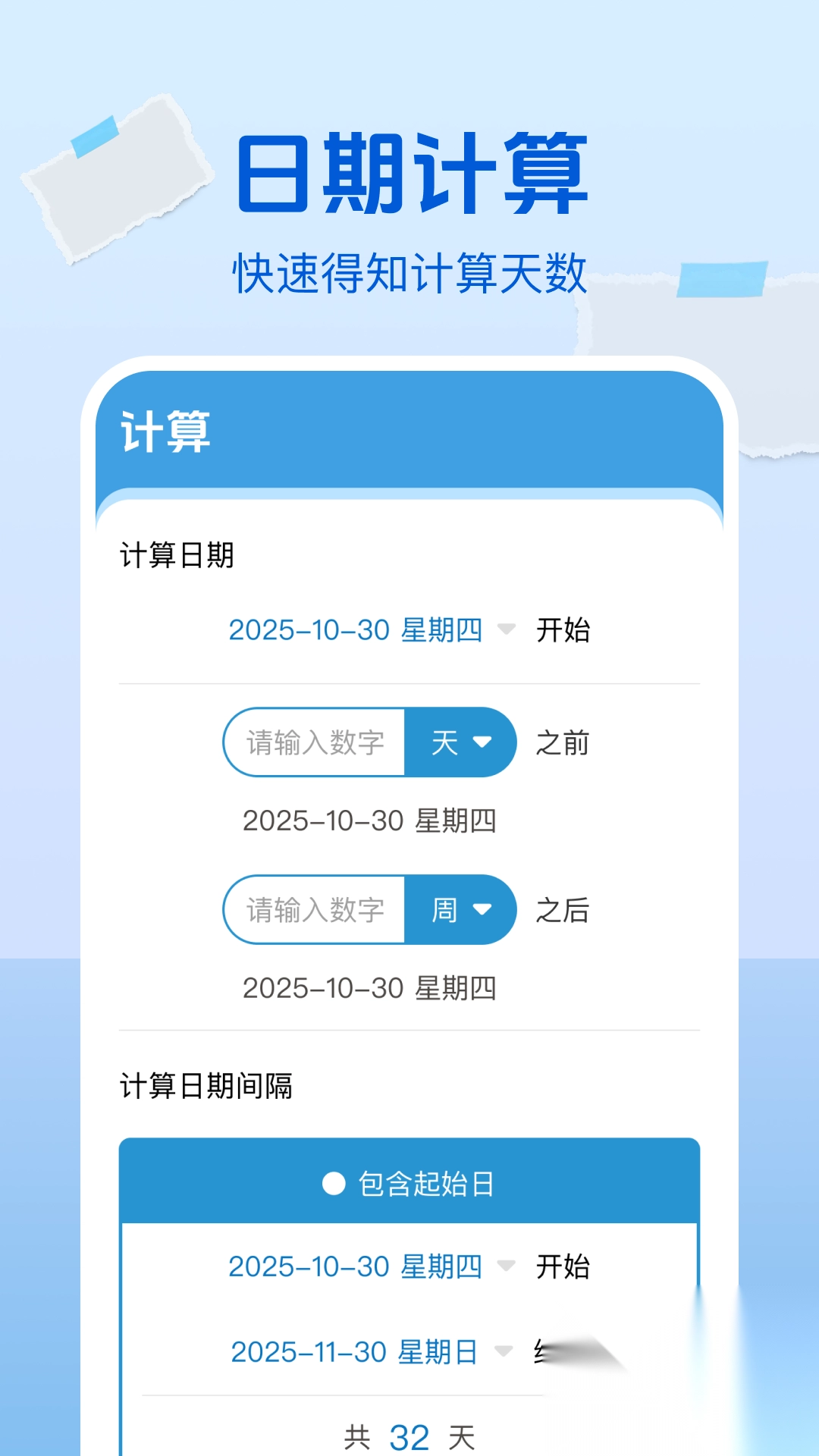Click the result date below the 天 input
Screen dimensions: 819x1456
tap(372, 821)
